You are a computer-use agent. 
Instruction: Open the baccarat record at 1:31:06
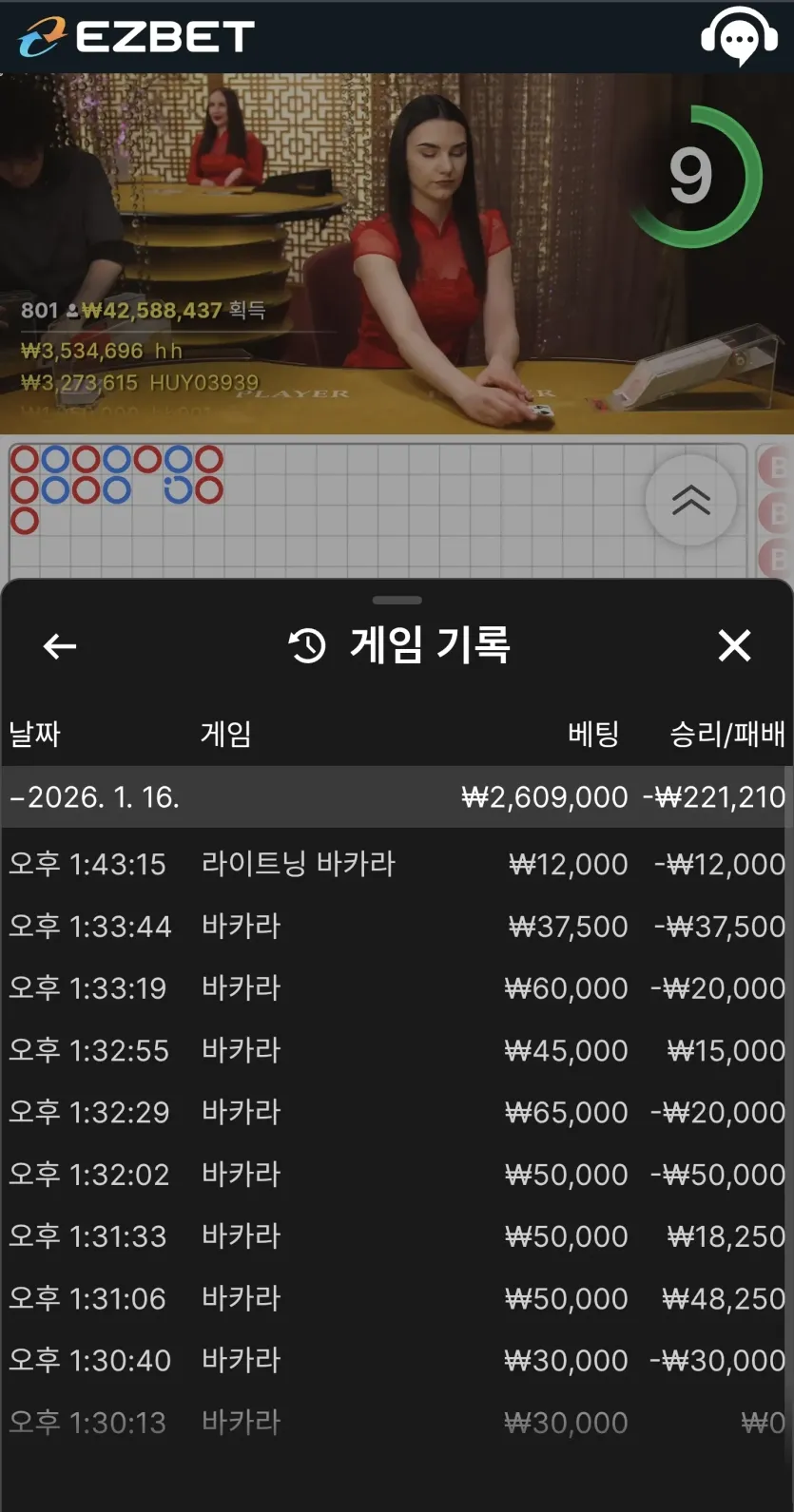pyautogui.click(x=397, y=1298)
